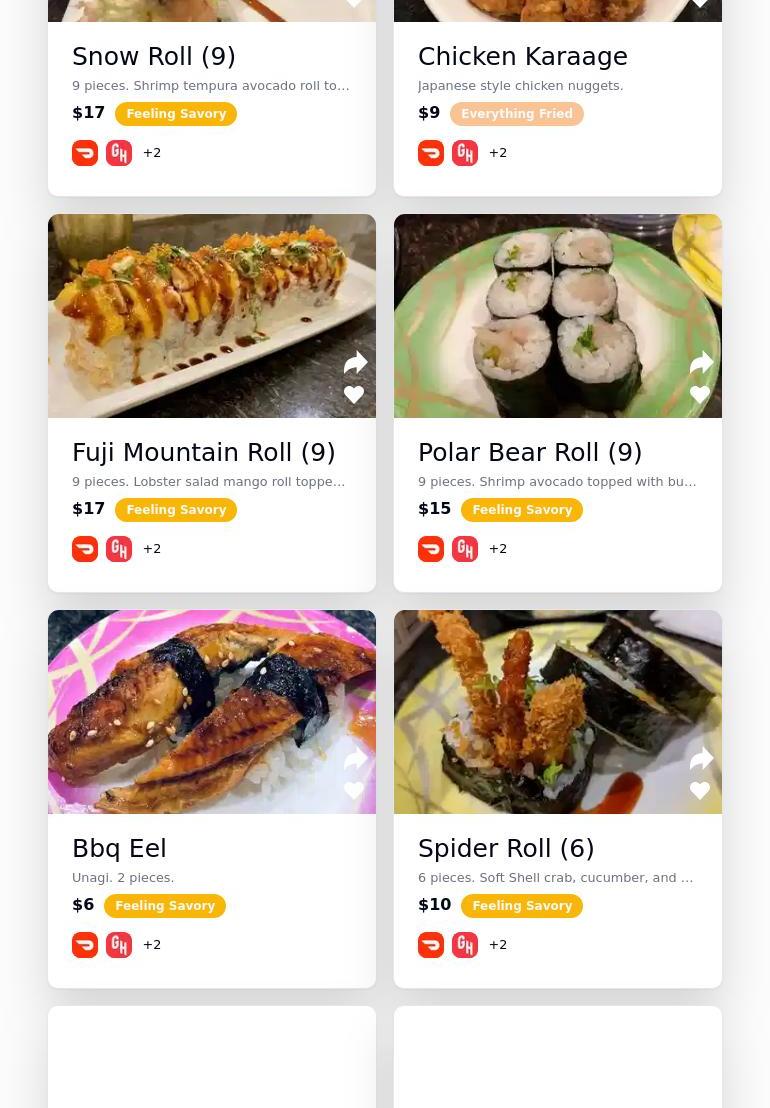Screen dimensions: 770x1108
Task: Open the Chicken Karaage card
Action: coord(522,57)
